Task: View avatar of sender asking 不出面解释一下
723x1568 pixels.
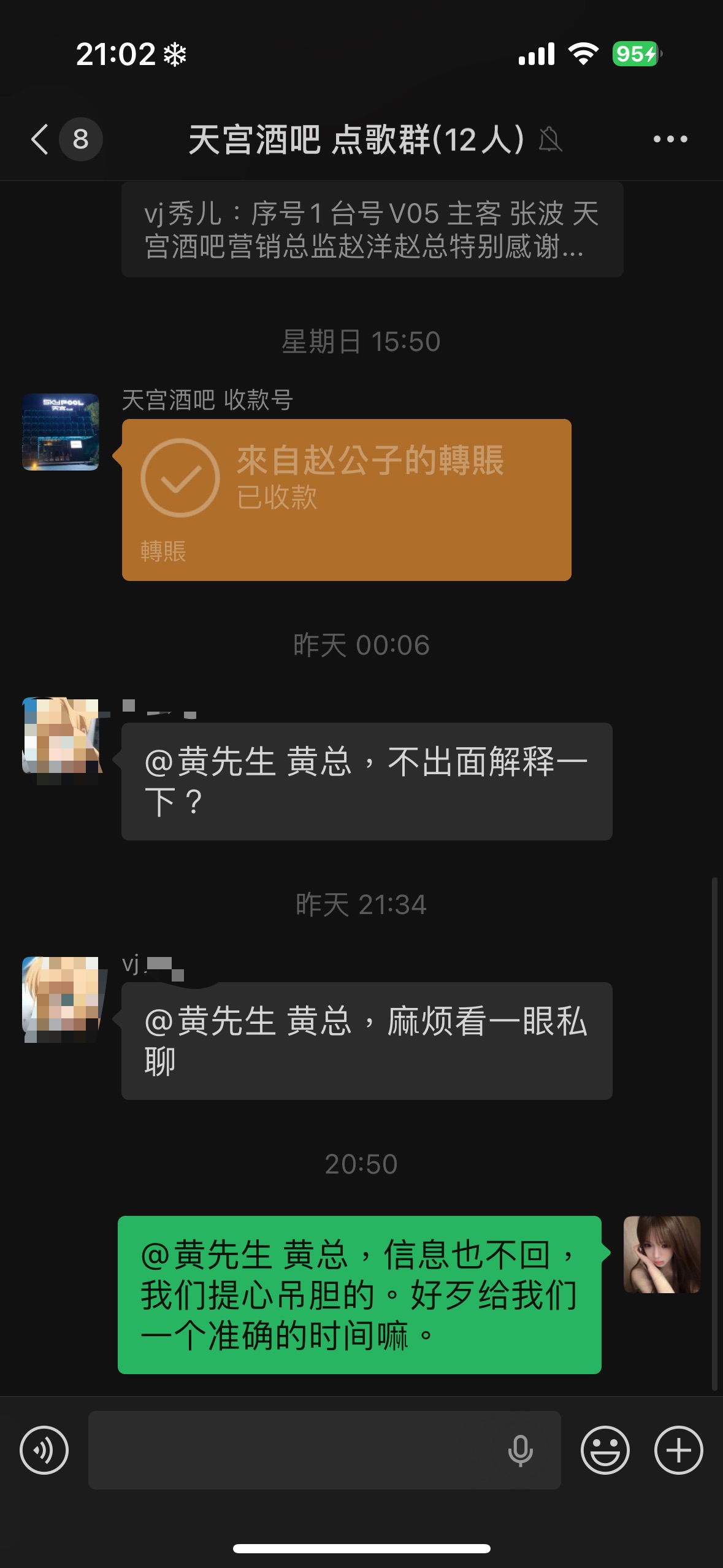Action: pyautogui.click(x=61, y=736)
